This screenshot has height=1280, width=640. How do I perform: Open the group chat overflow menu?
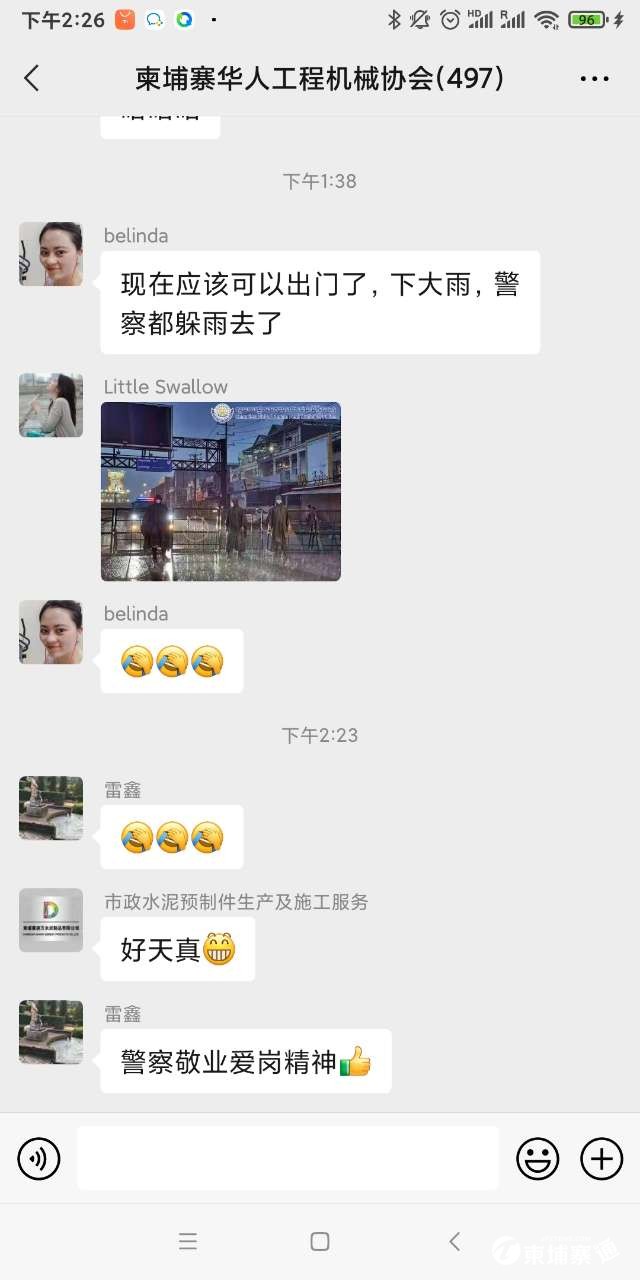(x=594, y=79)
